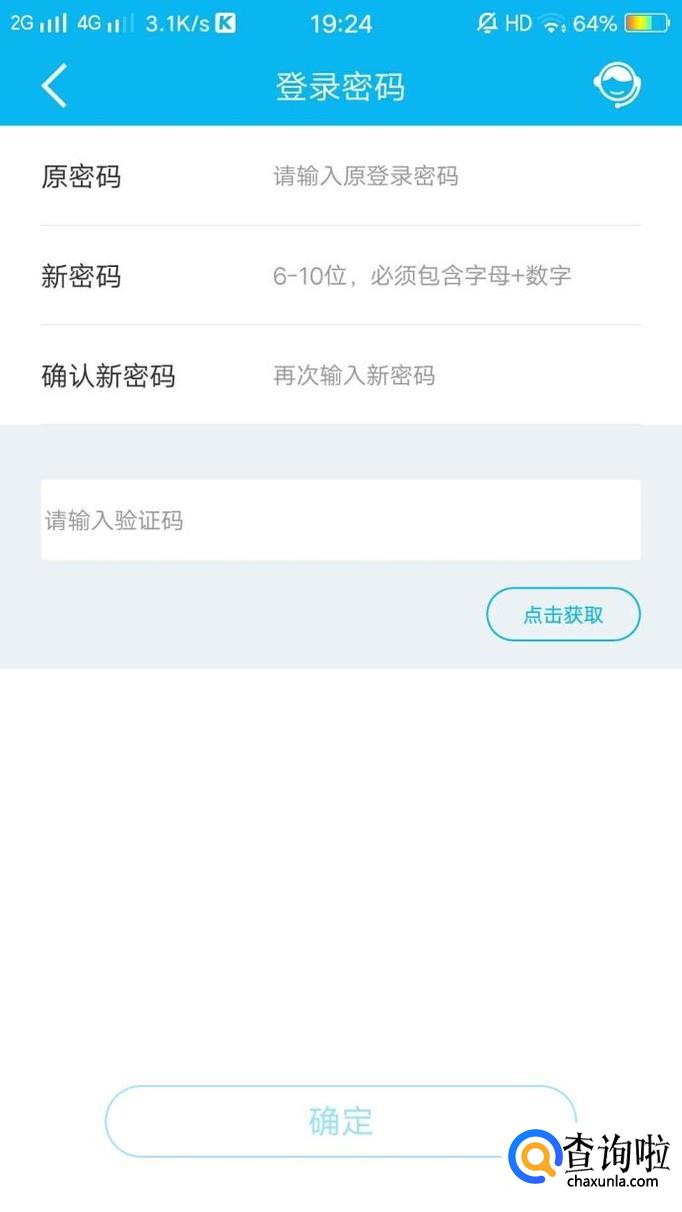Confirm with the 确定 button
The height and width of the screenshot is (1212, 682).
(340, 1121)
